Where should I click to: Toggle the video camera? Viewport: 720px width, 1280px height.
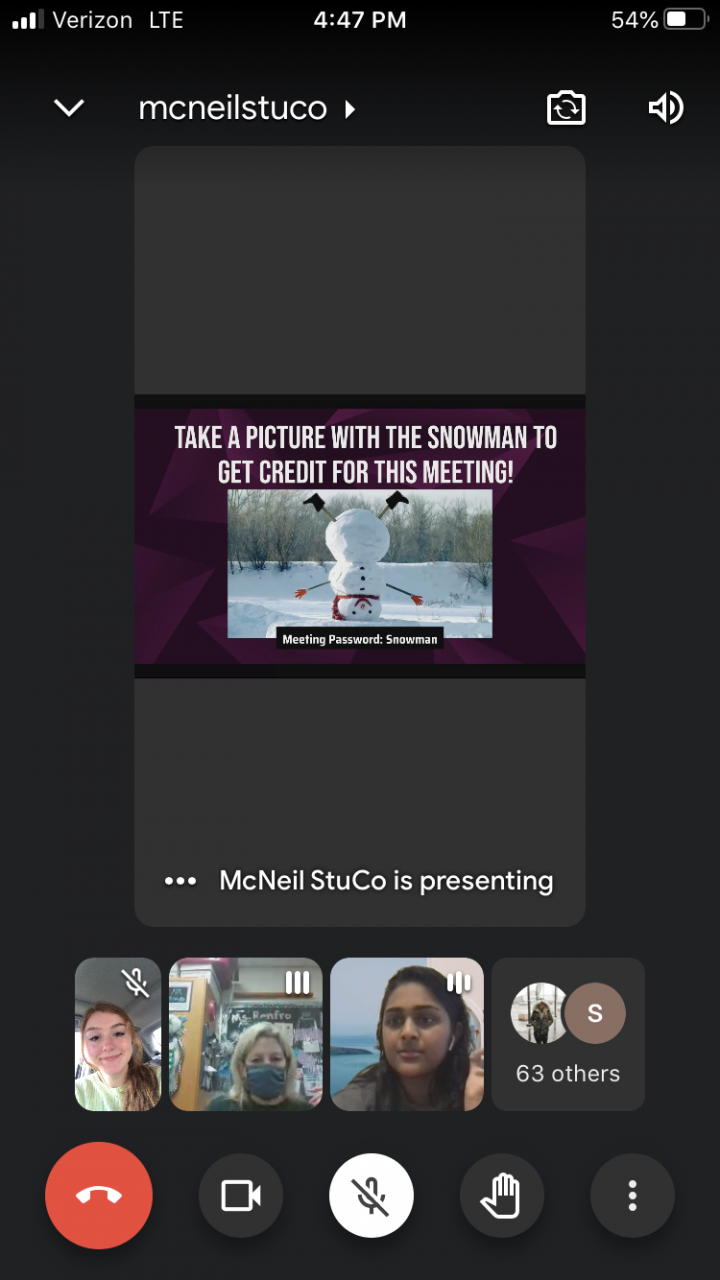tap(241, 1195)
